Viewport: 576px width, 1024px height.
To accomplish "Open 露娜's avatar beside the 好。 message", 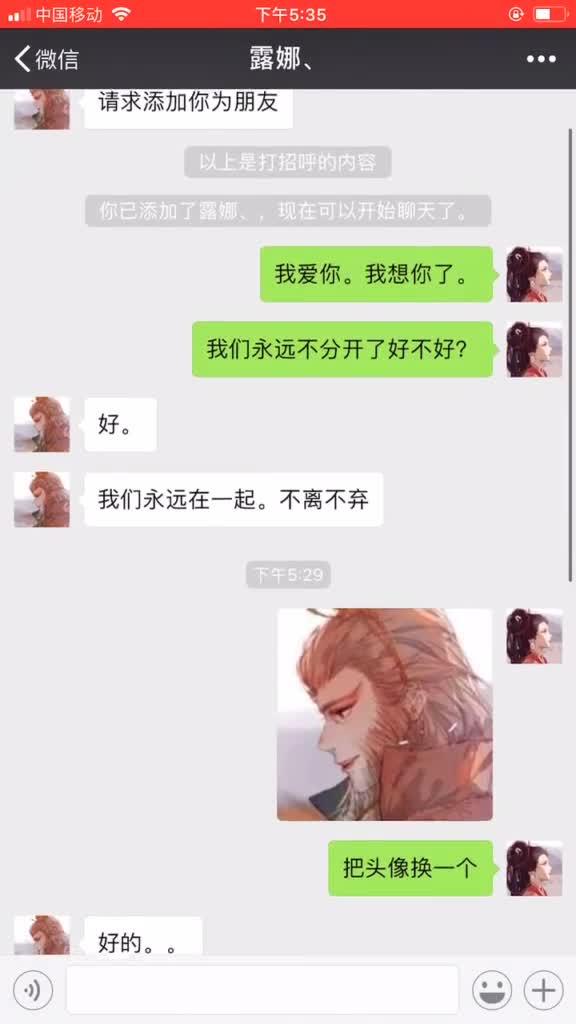I will [42, 424].
